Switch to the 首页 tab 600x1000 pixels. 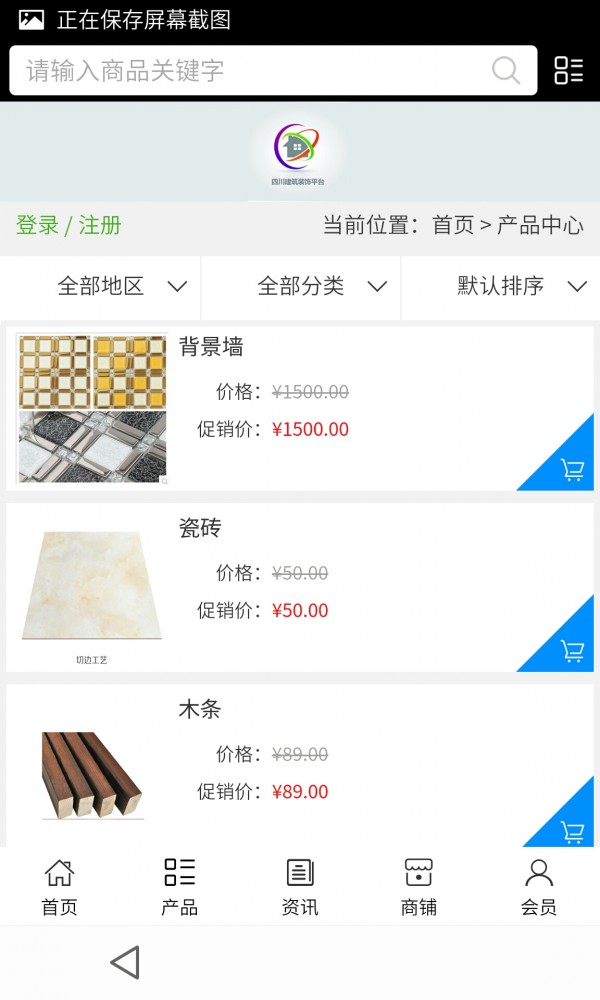(59, 886)
